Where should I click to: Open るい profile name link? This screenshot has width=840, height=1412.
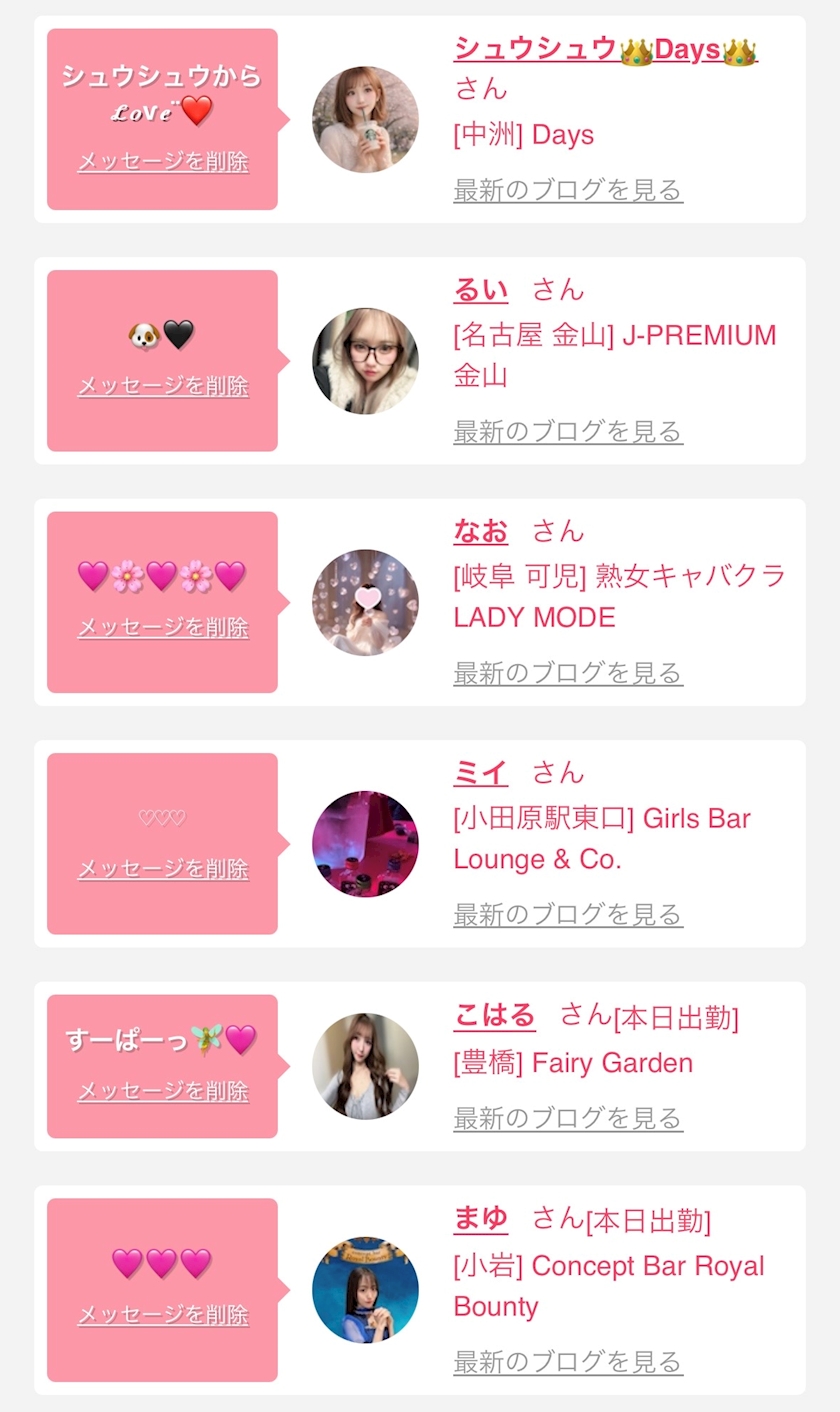pyautogui.click(x=481, y=290)
